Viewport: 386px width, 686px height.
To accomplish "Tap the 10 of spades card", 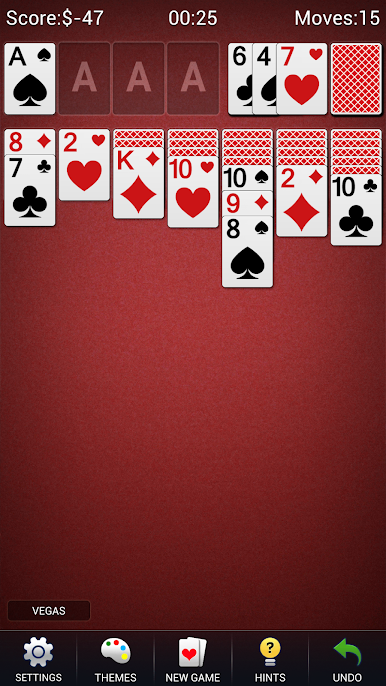I will pos(247,178).
